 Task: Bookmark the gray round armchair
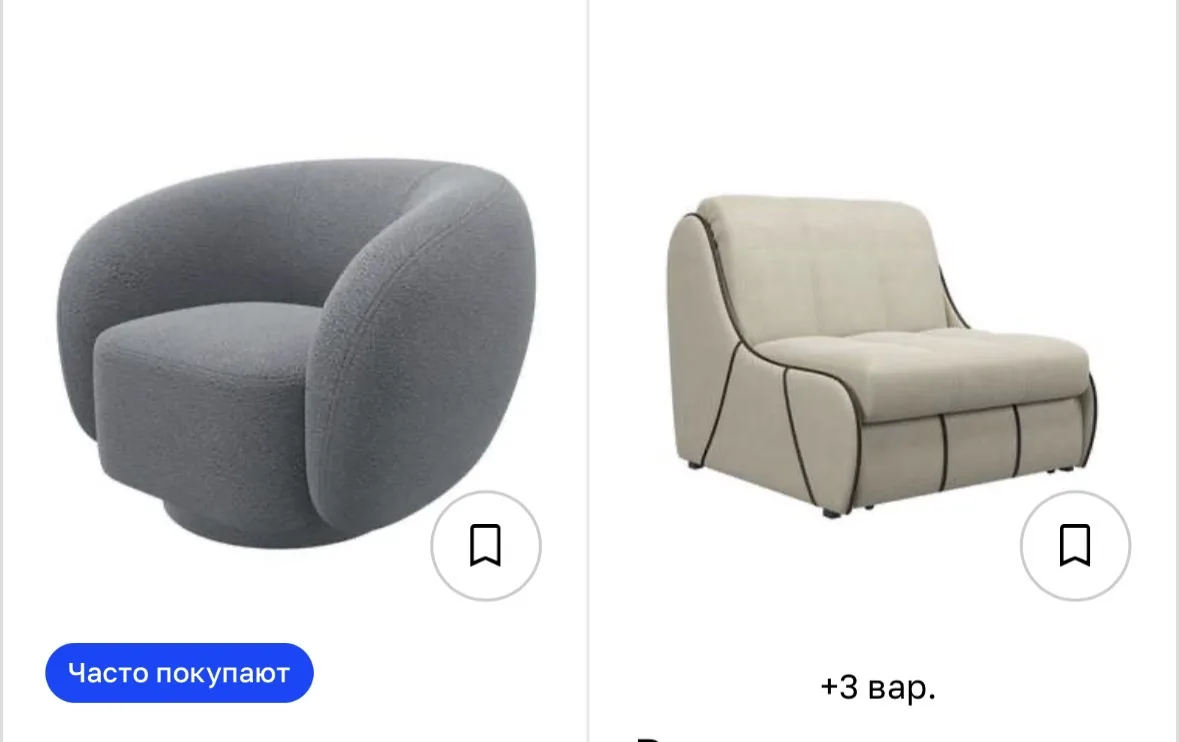[x=486, y=546]
